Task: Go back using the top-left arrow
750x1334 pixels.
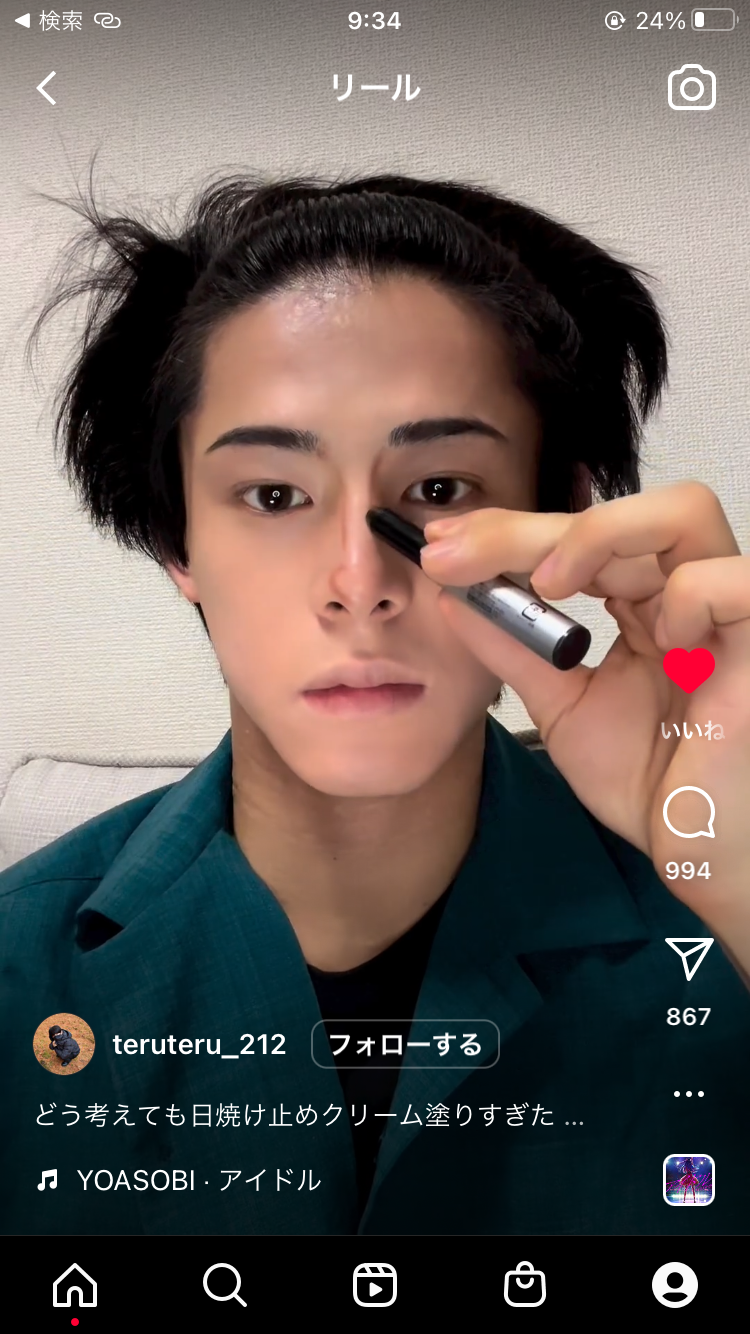Action: coord(46,88)
